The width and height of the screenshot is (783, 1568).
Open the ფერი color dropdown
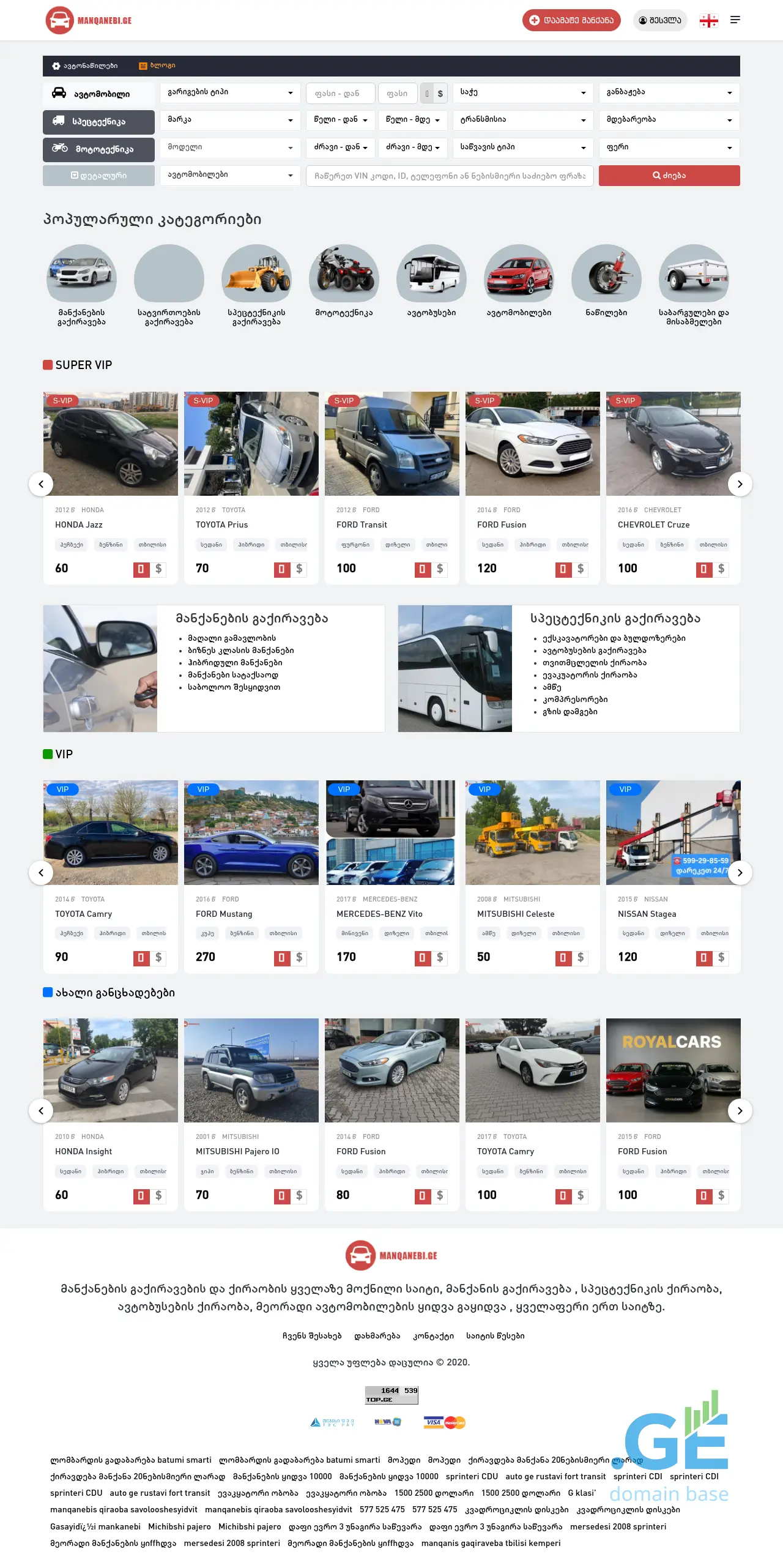669,147
